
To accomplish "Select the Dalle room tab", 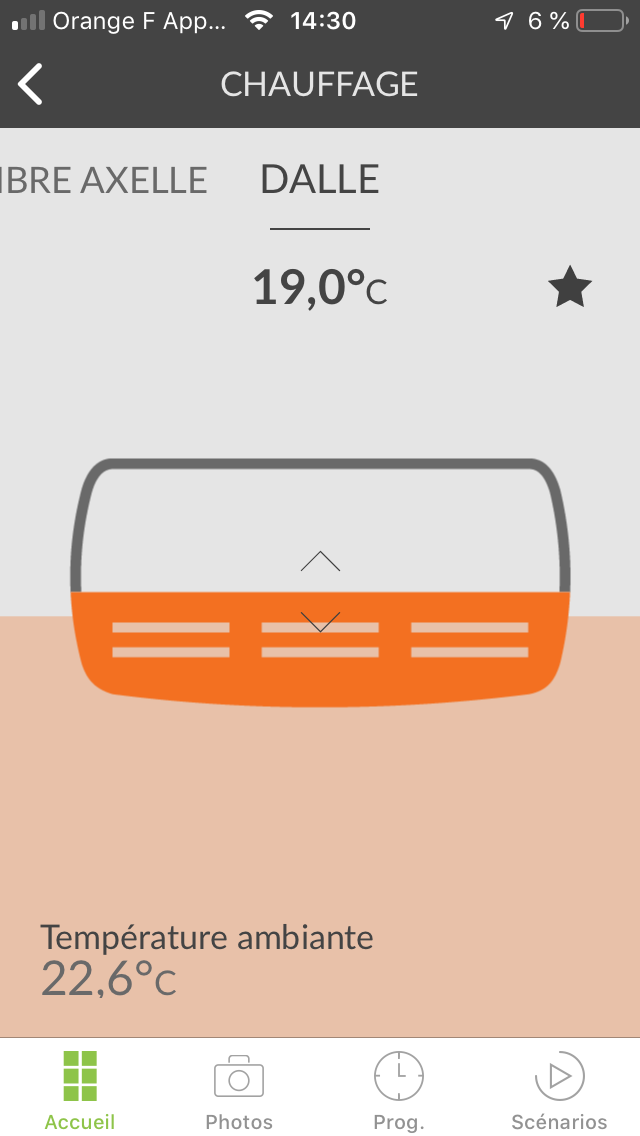I will point(320,179).
